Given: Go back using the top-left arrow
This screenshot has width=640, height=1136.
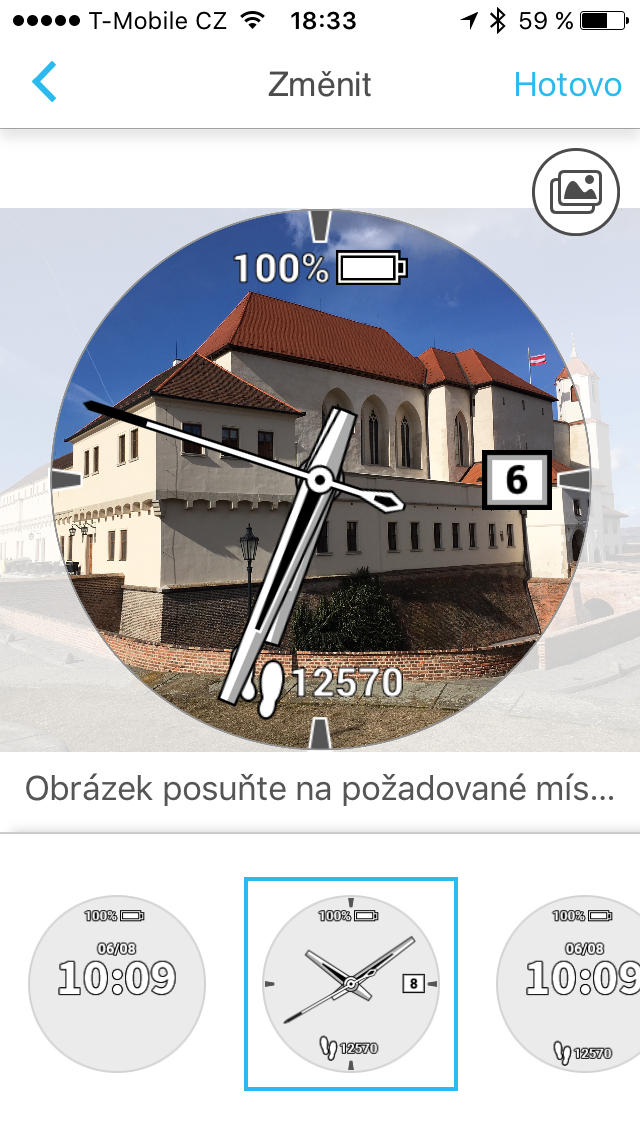Looking at the screenshot, I should coord(44,83).
